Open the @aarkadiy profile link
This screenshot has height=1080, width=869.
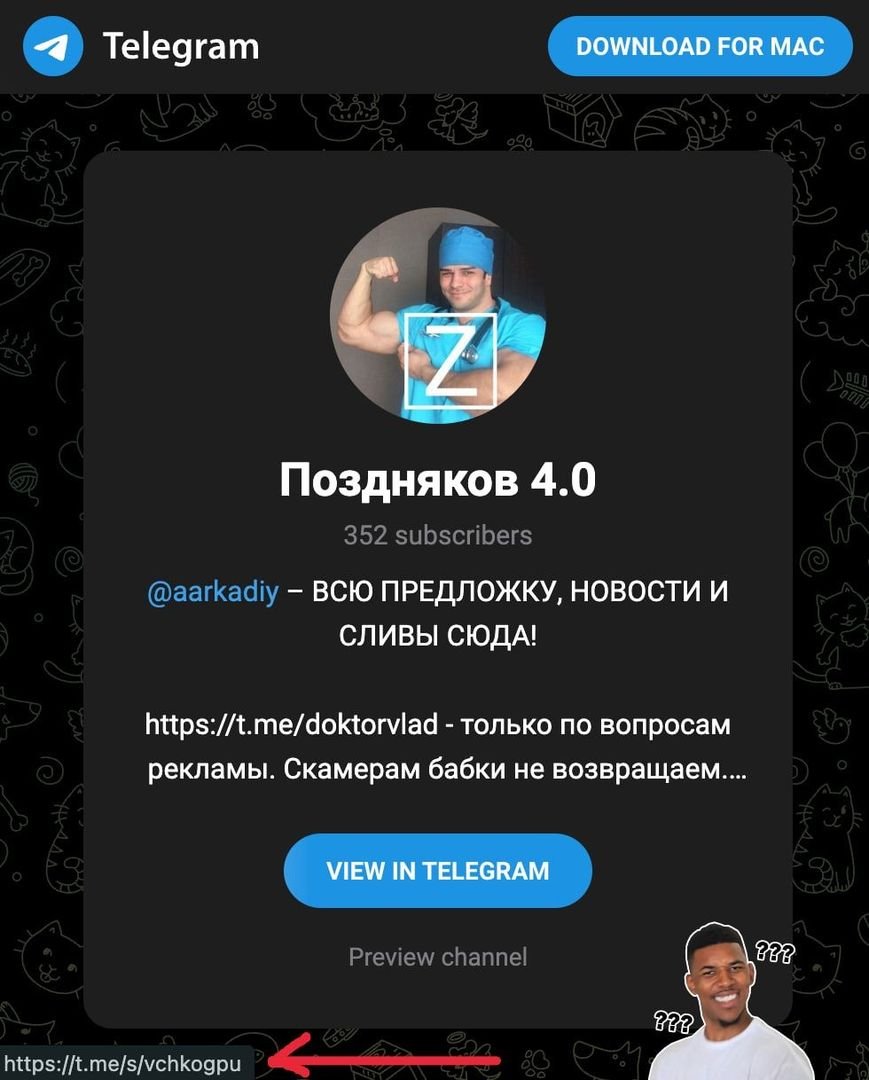[x=212, y=592]
